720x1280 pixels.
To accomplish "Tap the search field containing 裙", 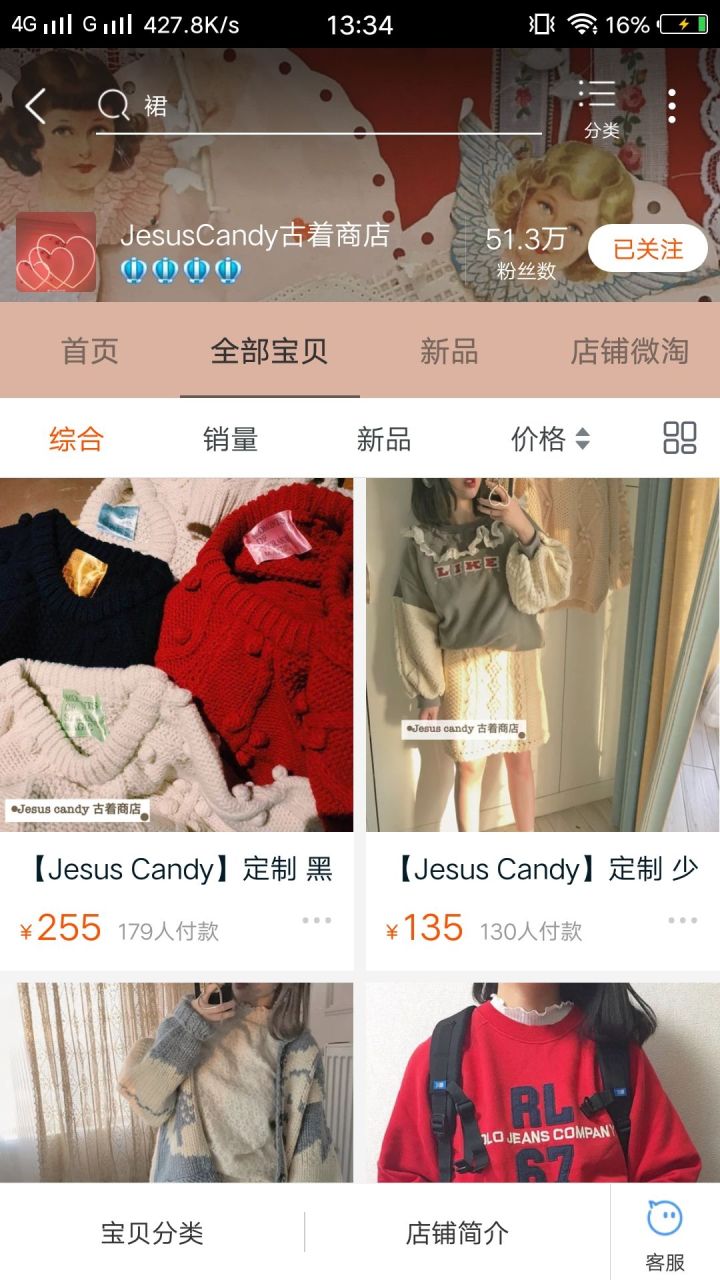I will (x=320, y=106).
